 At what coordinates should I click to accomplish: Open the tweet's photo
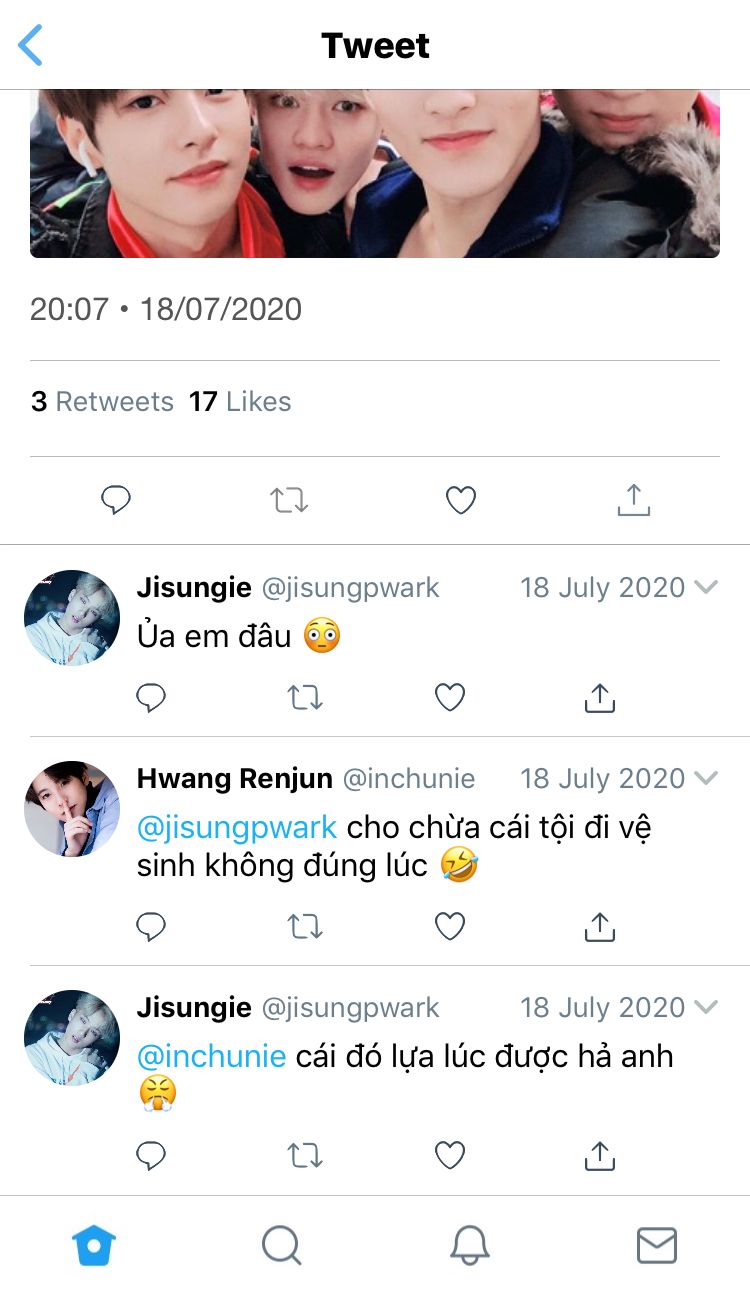click(x=375, y=174)
